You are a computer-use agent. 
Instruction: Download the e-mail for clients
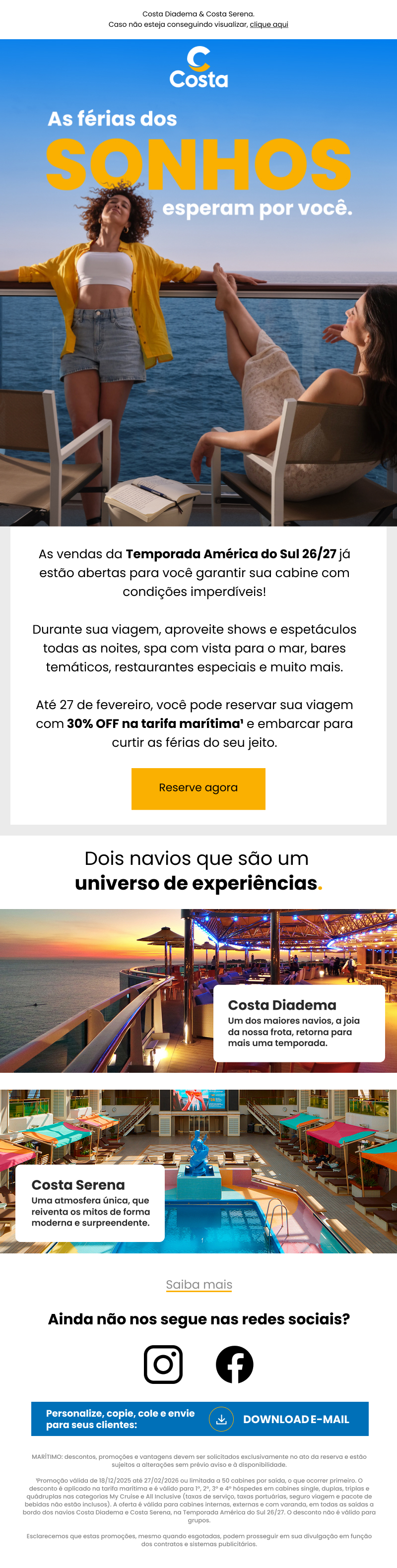pos(281,1419)
